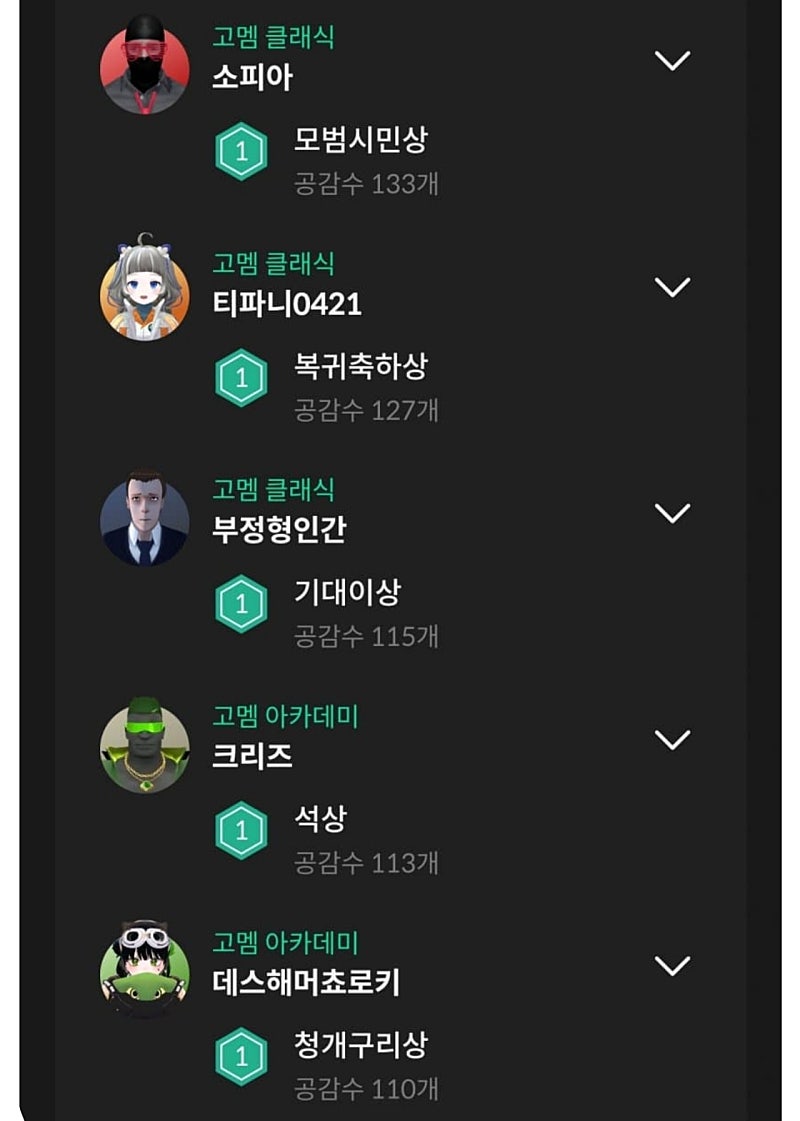
Task: Expand 부정형인간's award entry chevron
Action: [672, 513]
